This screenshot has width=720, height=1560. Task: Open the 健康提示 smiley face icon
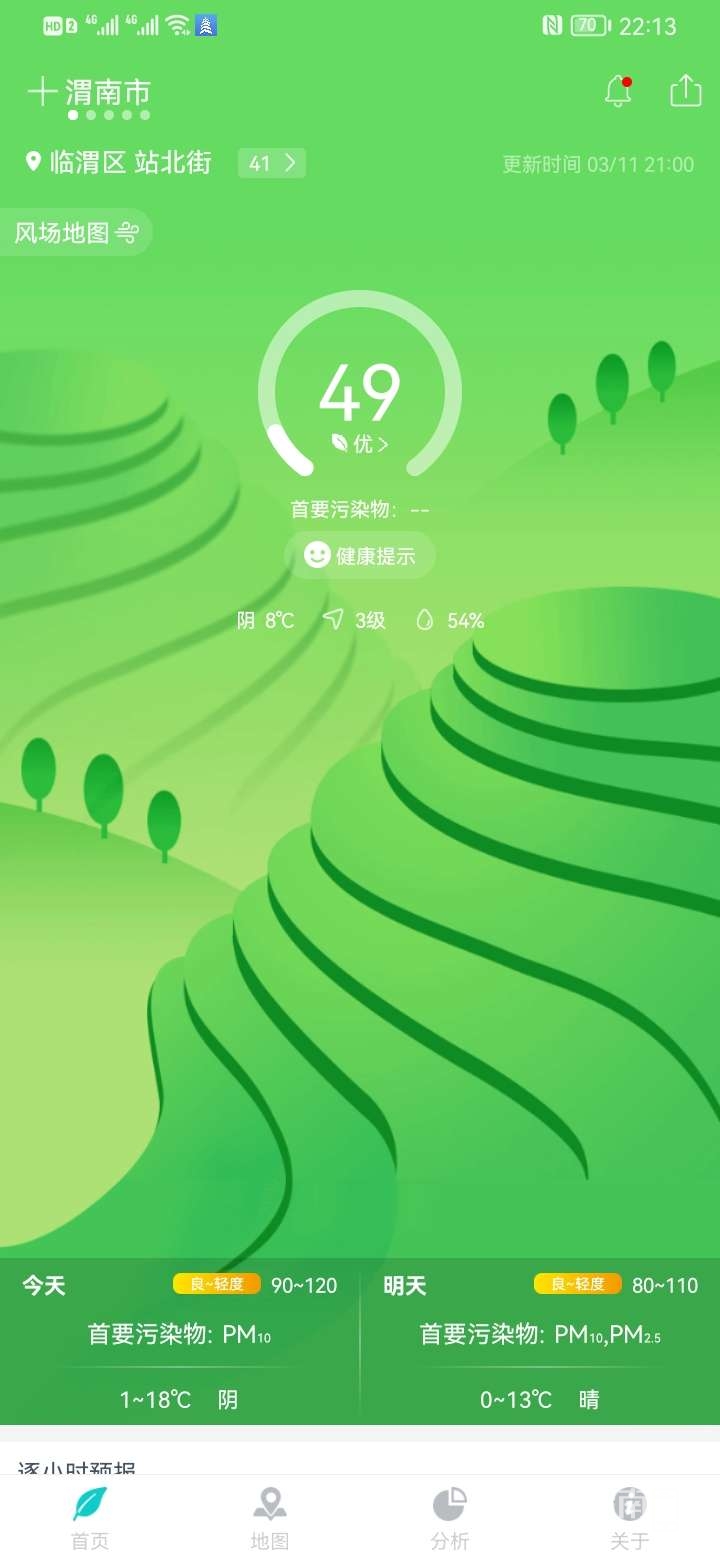(x=317, y=556)
